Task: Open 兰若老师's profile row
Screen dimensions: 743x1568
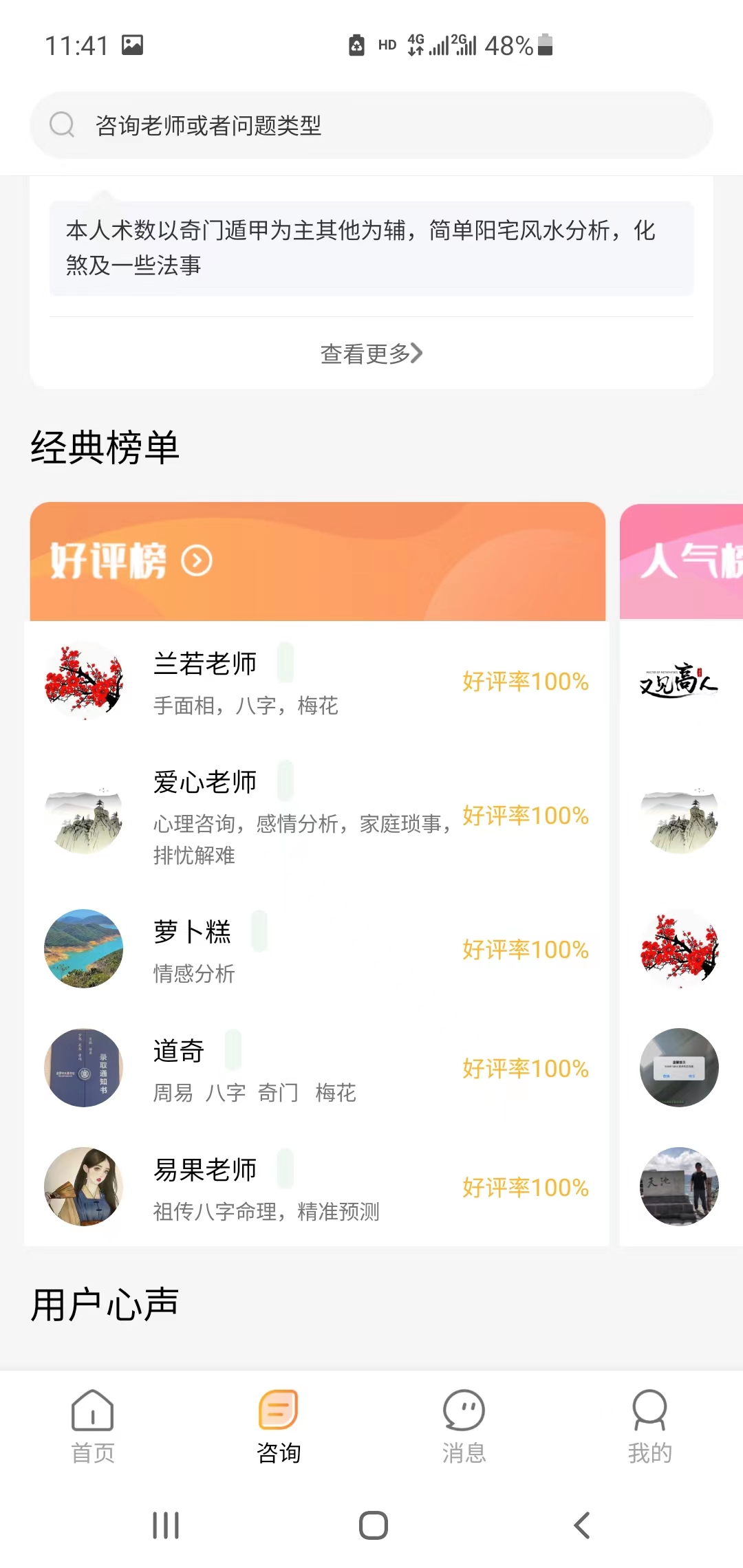Action: [x=316, y=682]
